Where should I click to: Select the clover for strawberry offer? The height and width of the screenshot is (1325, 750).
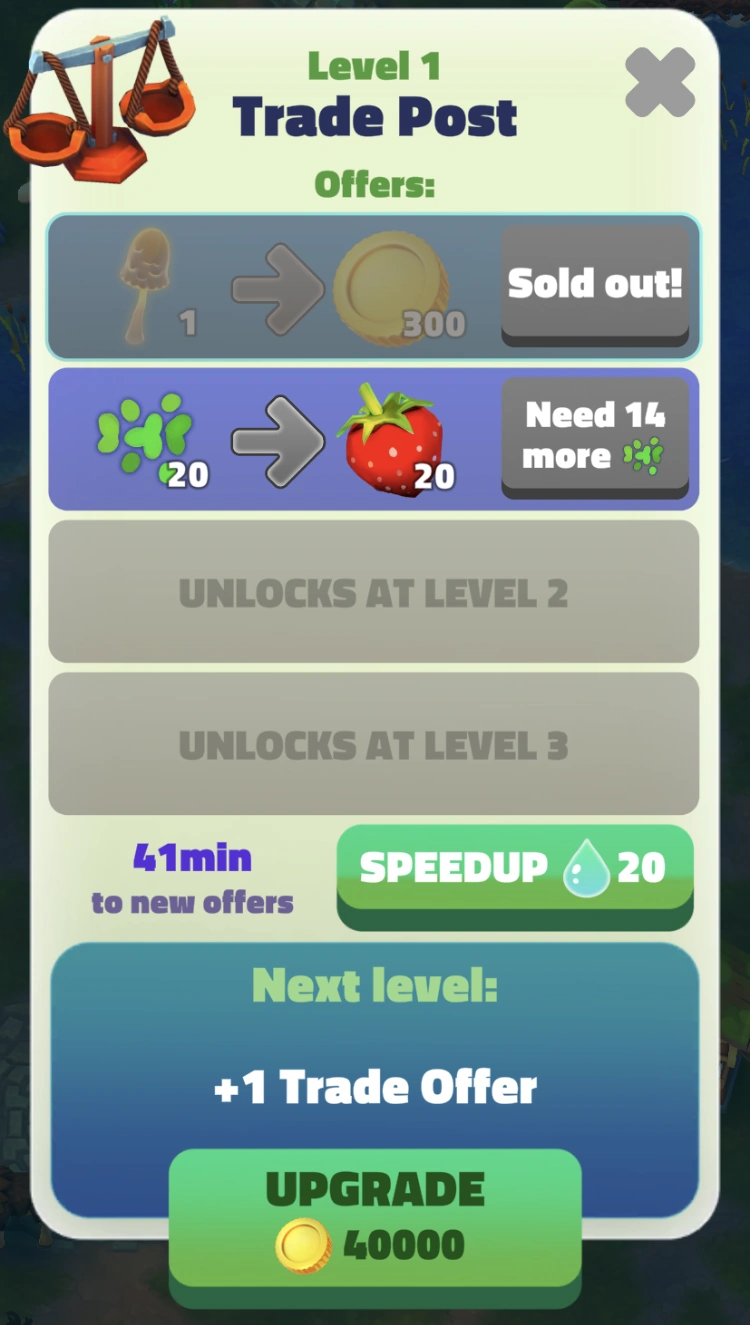pyautogui.click(x=270, y=440)
